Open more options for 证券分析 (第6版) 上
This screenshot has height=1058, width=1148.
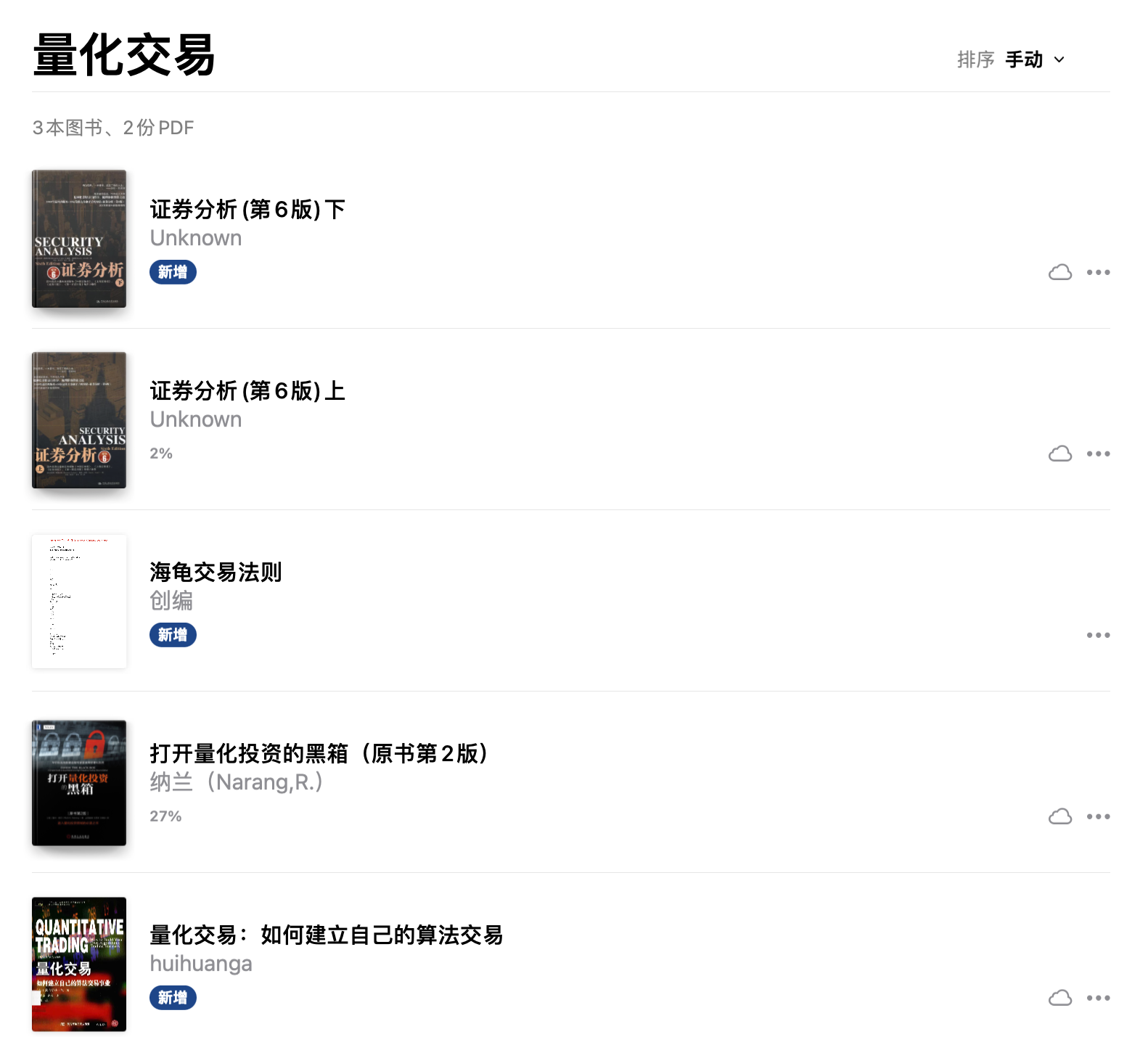tap(1098, 454)
